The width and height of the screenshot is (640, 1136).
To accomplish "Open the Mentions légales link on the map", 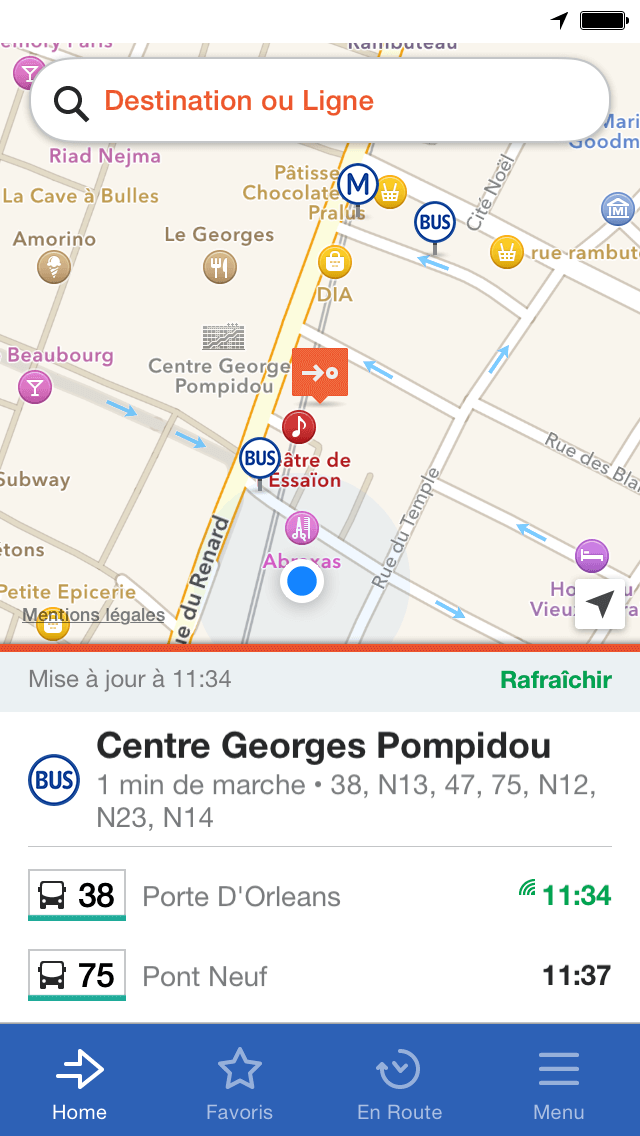I will (94, 615).
